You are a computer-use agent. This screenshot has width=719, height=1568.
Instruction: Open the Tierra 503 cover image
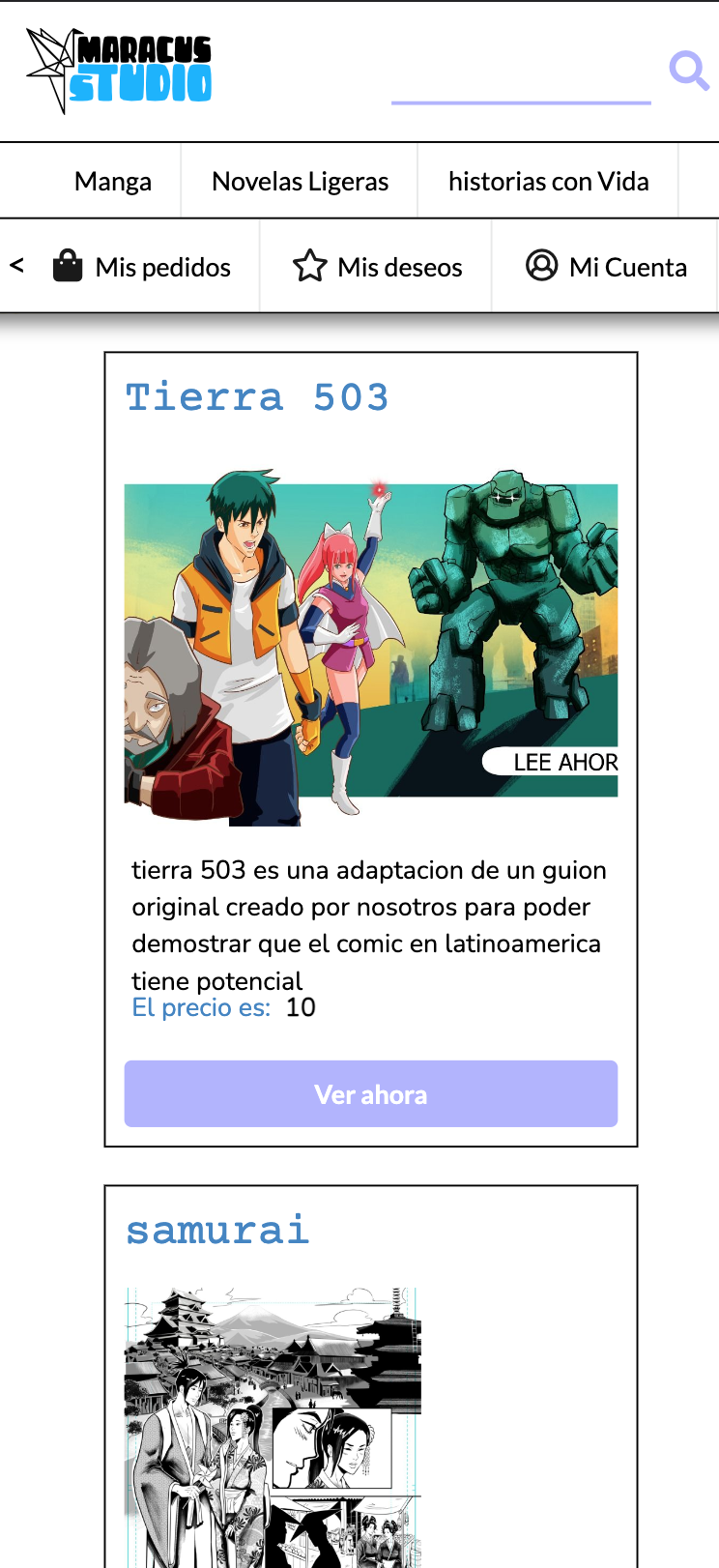371,648
